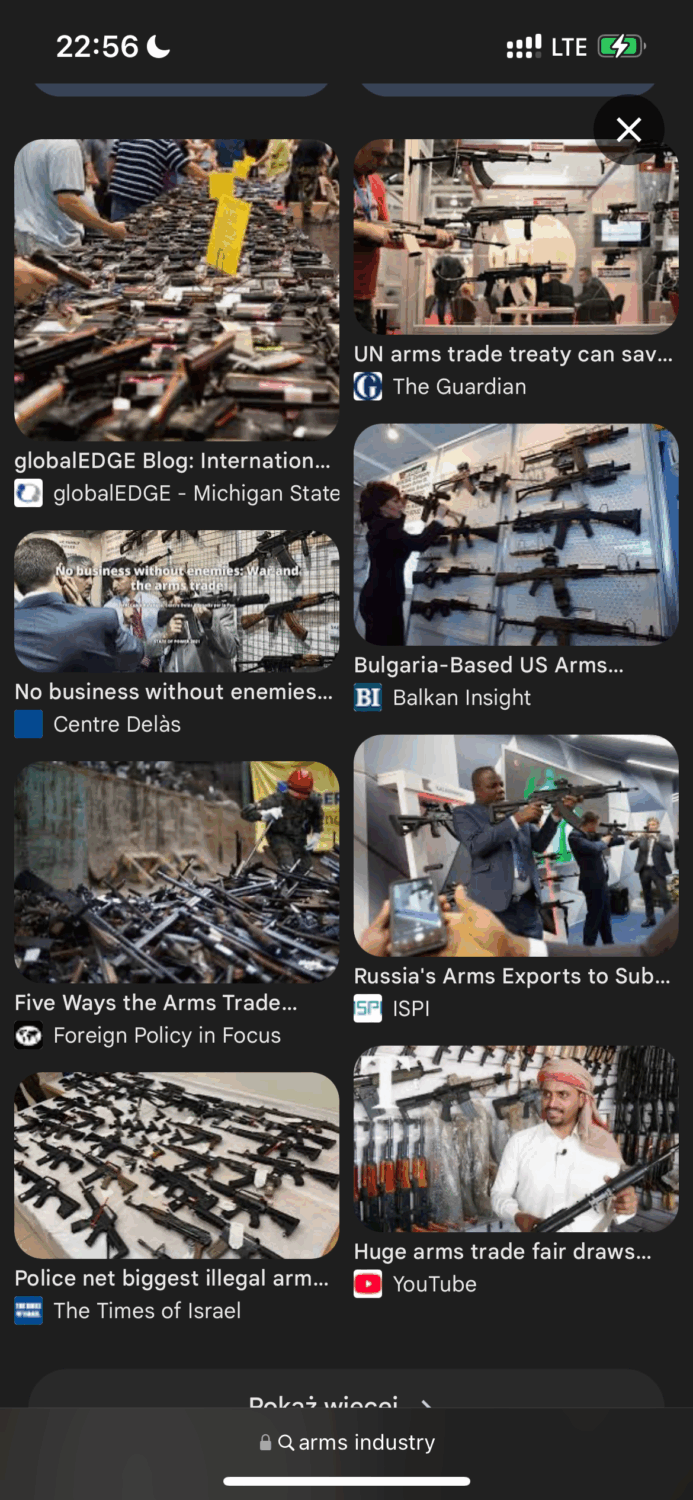Close the image results overlay
The height and width of the screenshot is (1500, 693).
(x=628, y=130)
